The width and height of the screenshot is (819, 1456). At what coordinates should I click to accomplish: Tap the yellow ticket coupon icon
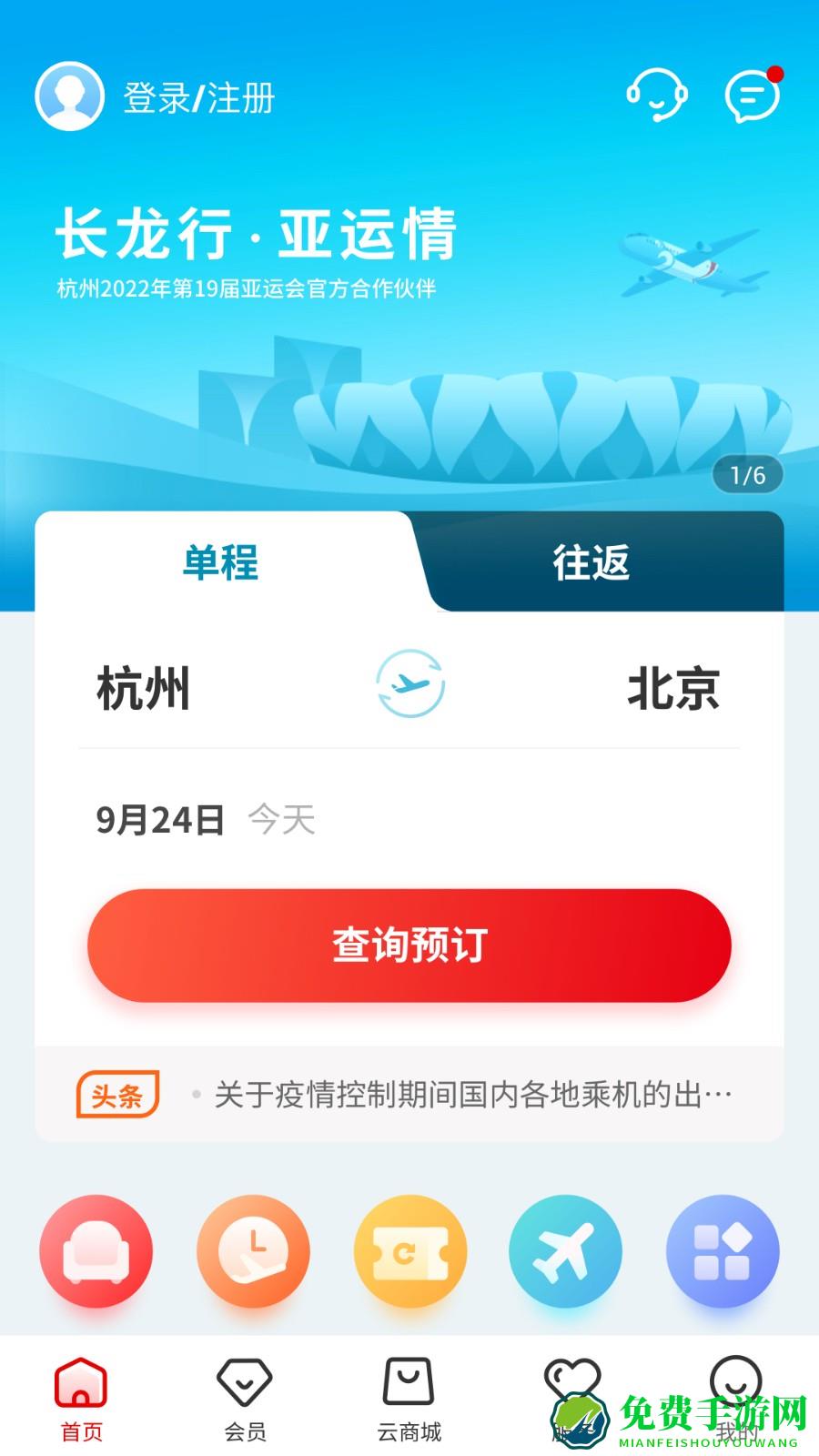(409, 1251)
